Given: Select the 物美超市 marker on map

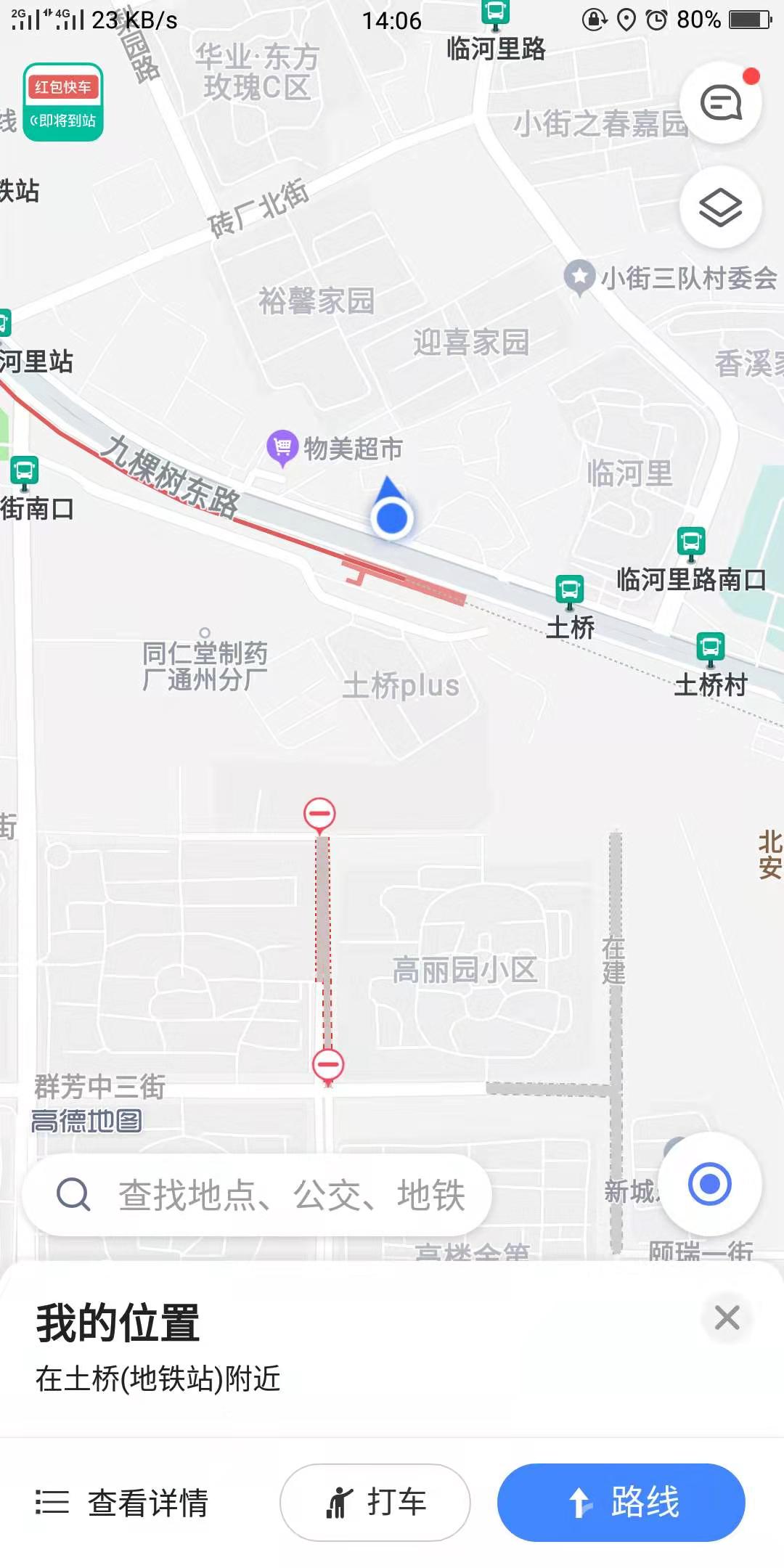Looking at the screenshot, I should click(282, 448).
